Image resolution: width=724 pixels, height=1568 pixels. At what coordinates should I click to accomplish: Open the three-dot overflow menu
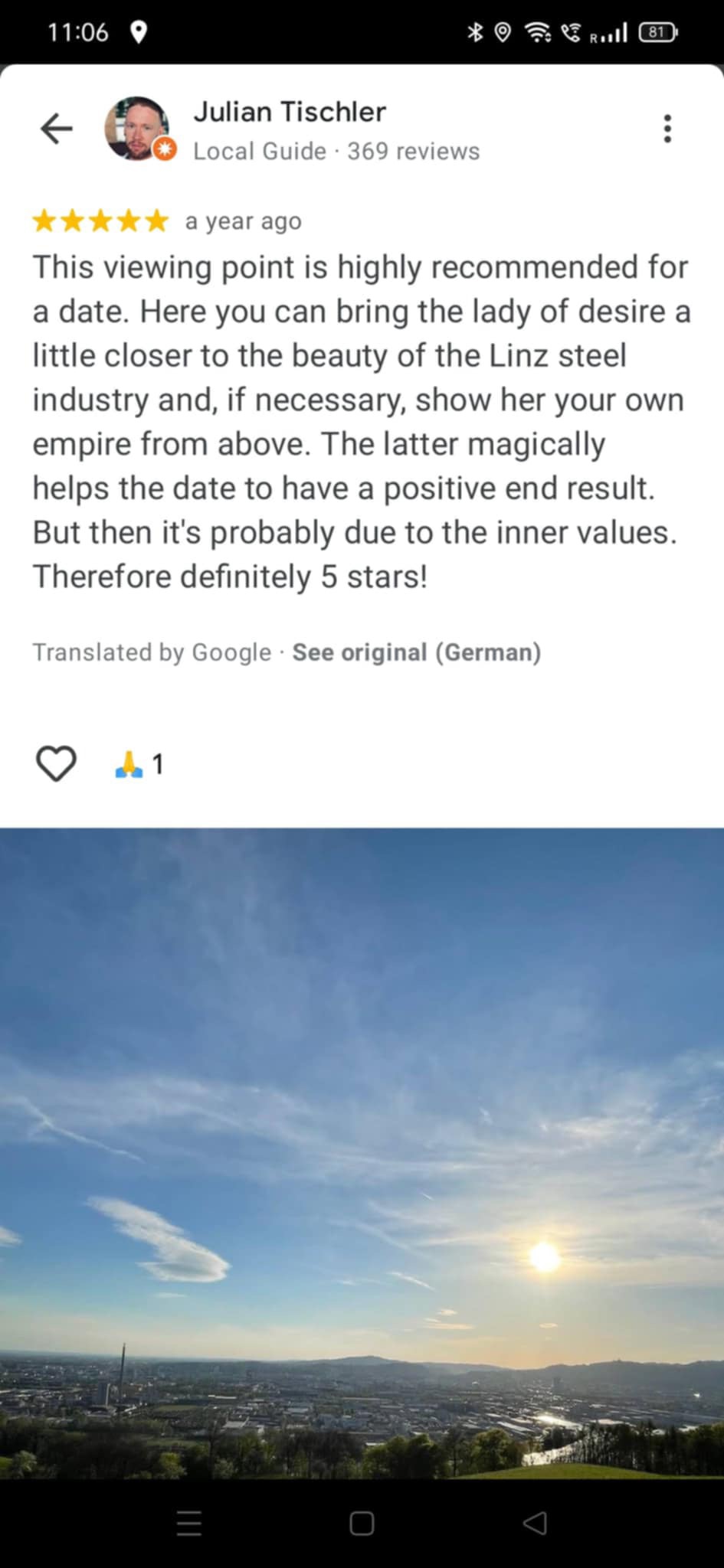pos(667,129)
